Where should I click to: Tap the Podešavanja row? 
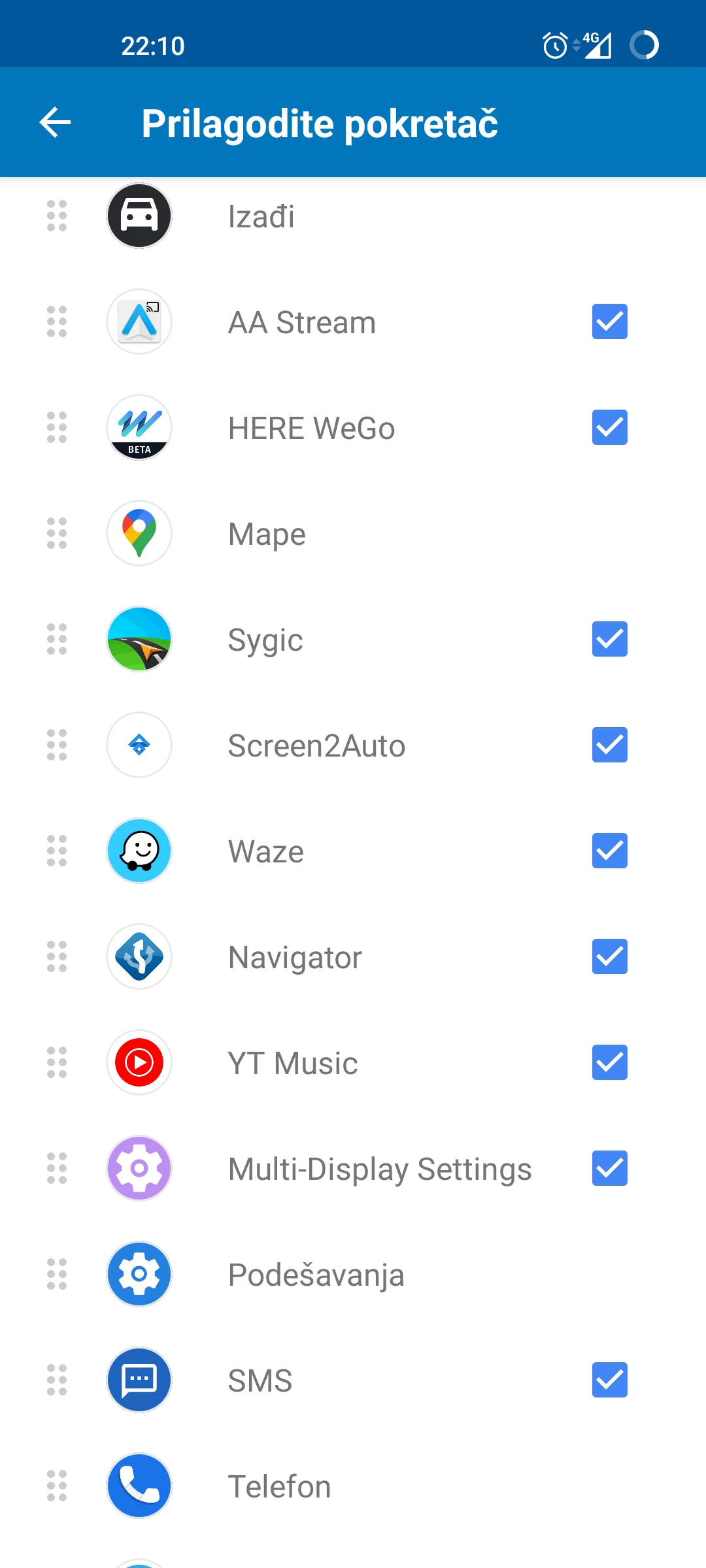coord(353,1274)
